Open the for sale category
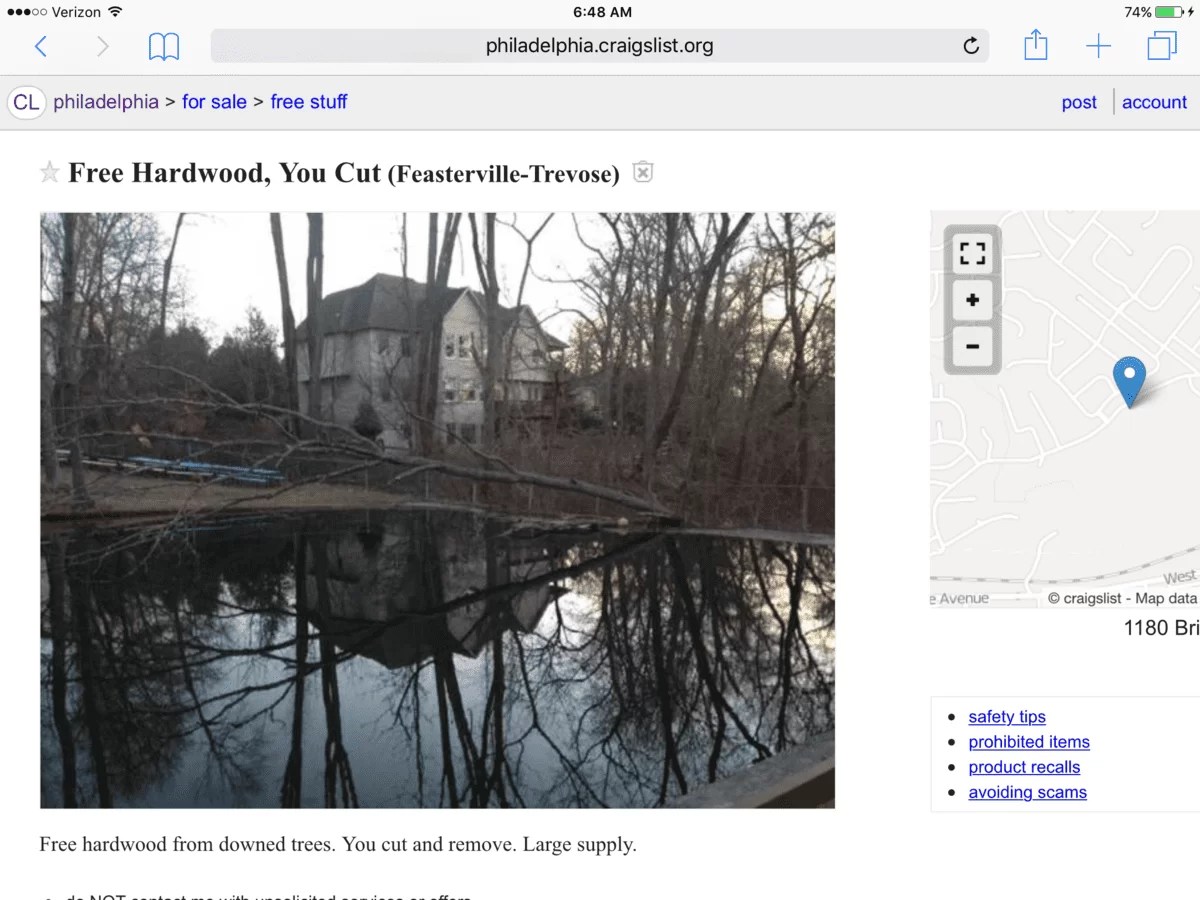Screen dimensions: 1200x900 pos(214,102)
